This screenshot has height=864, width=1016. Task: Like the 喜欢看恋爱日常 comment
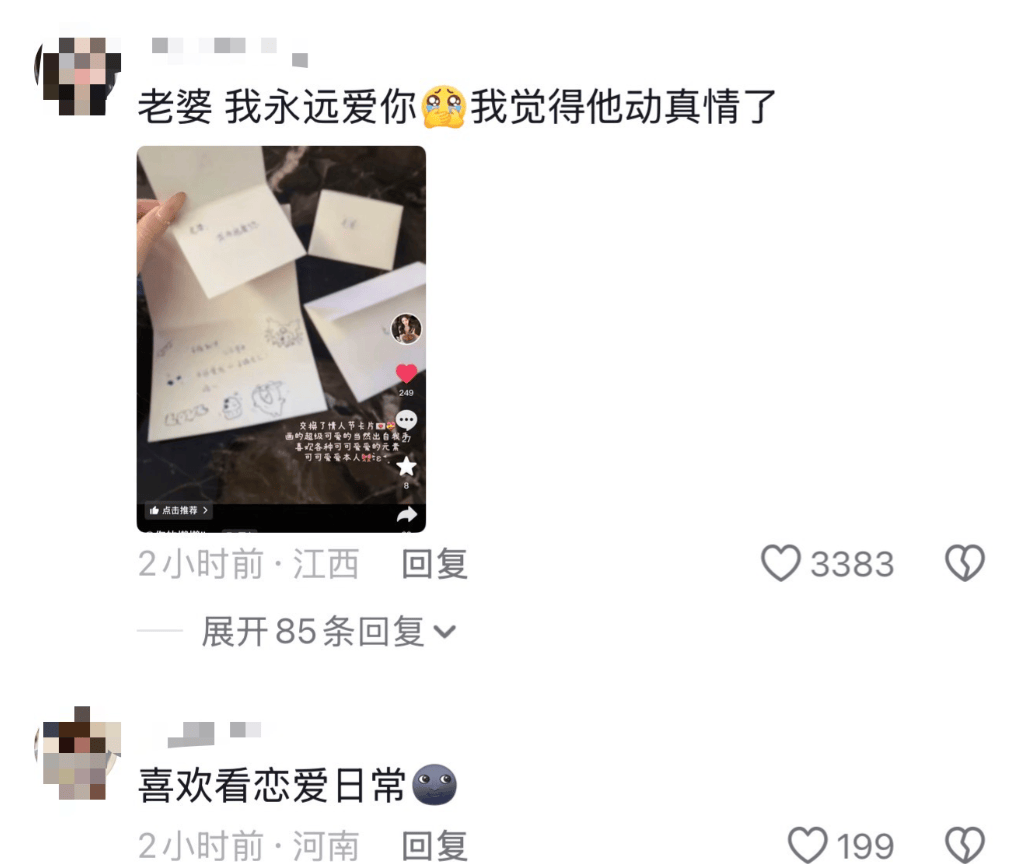807,845
